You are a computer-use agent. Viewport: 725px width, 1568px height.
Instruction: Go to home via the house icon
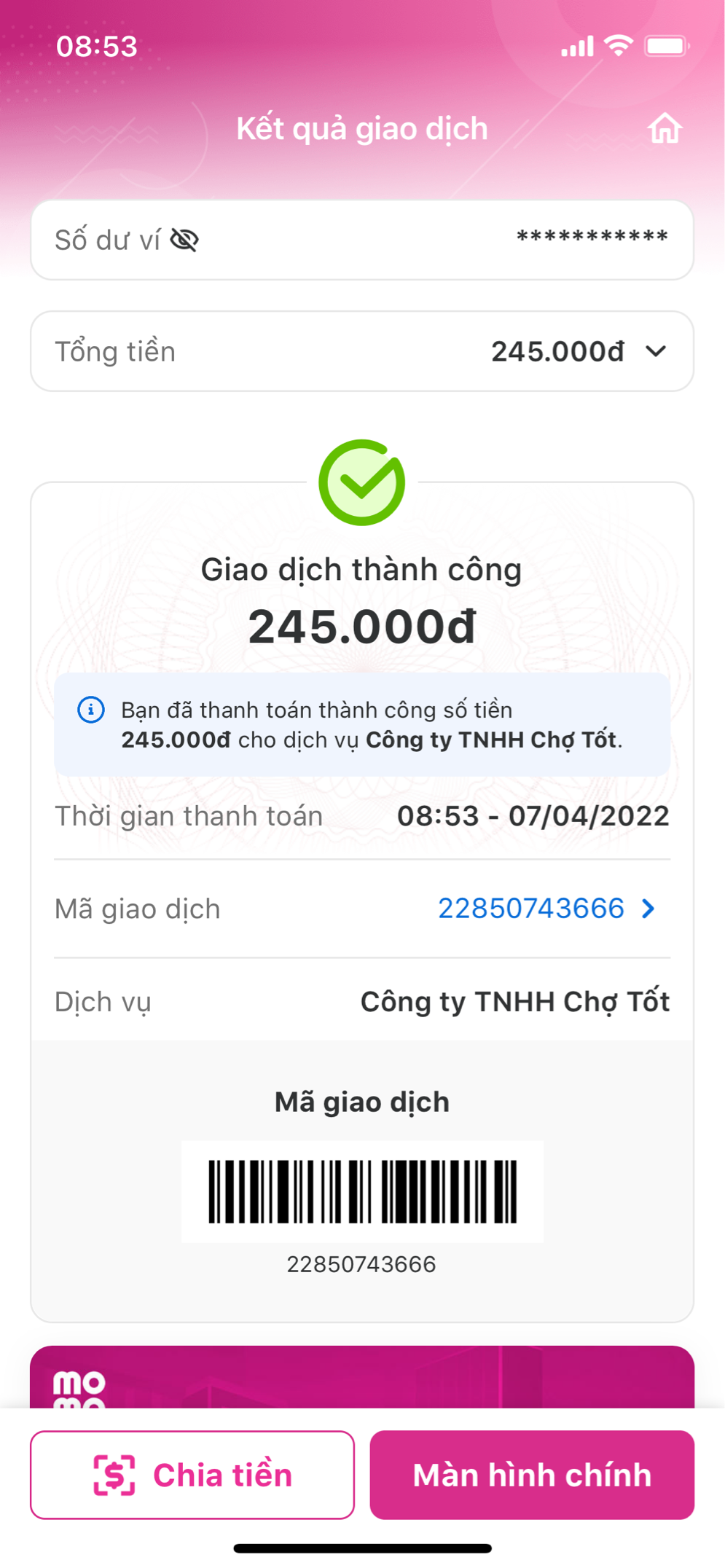tap(665, 129)
